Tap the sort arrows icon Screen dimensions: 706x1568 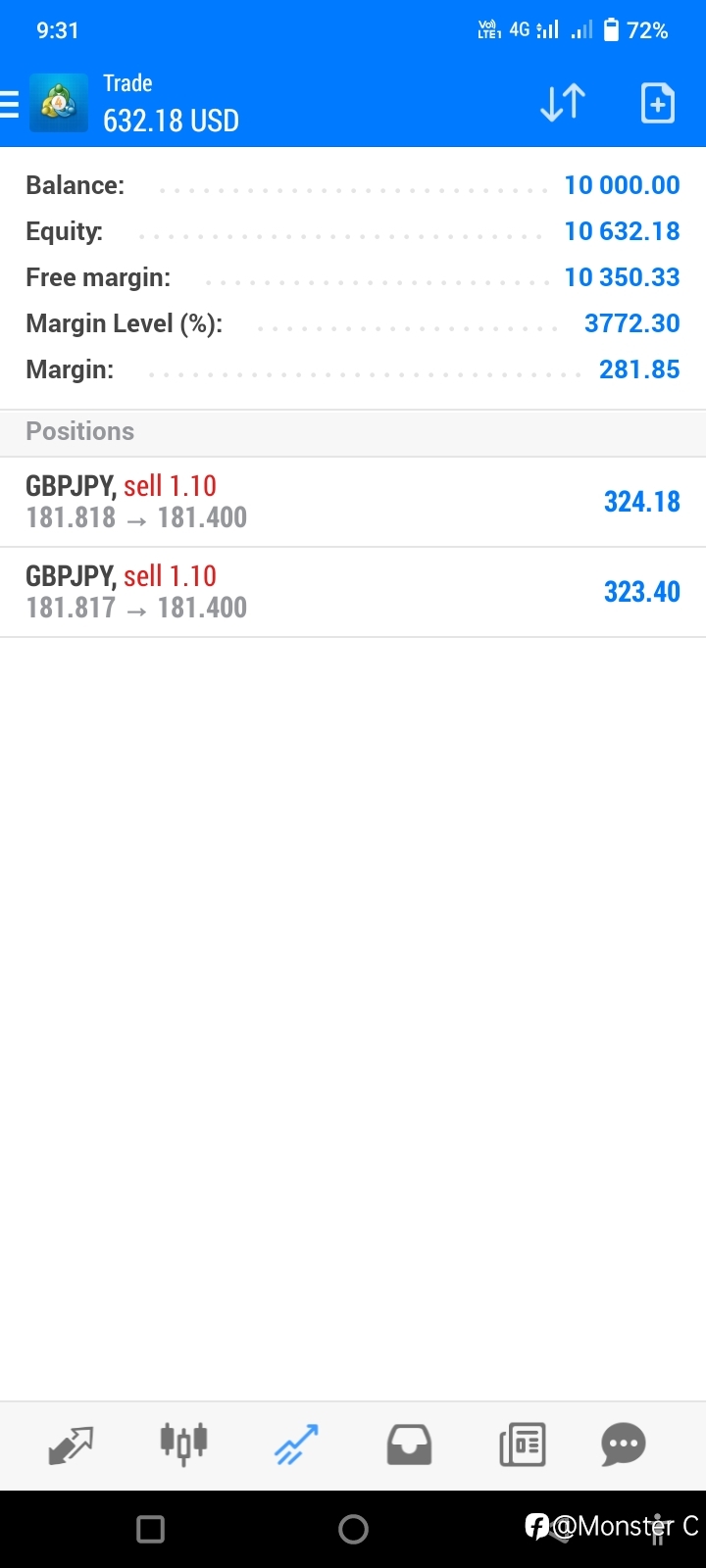tap(563, 103)
